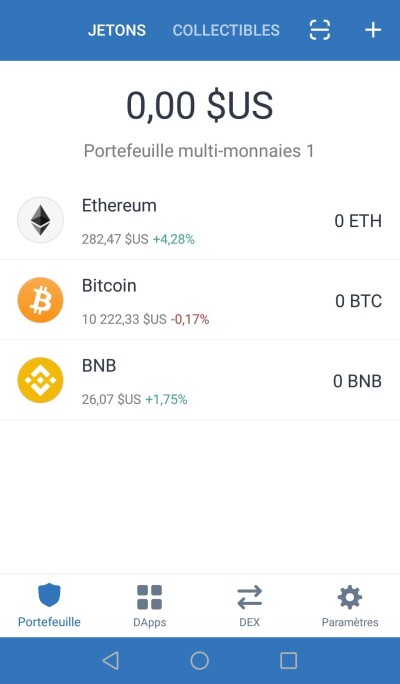Go to the Portefeuille tab
The image size is (400, 684).
tap(49, 606)
